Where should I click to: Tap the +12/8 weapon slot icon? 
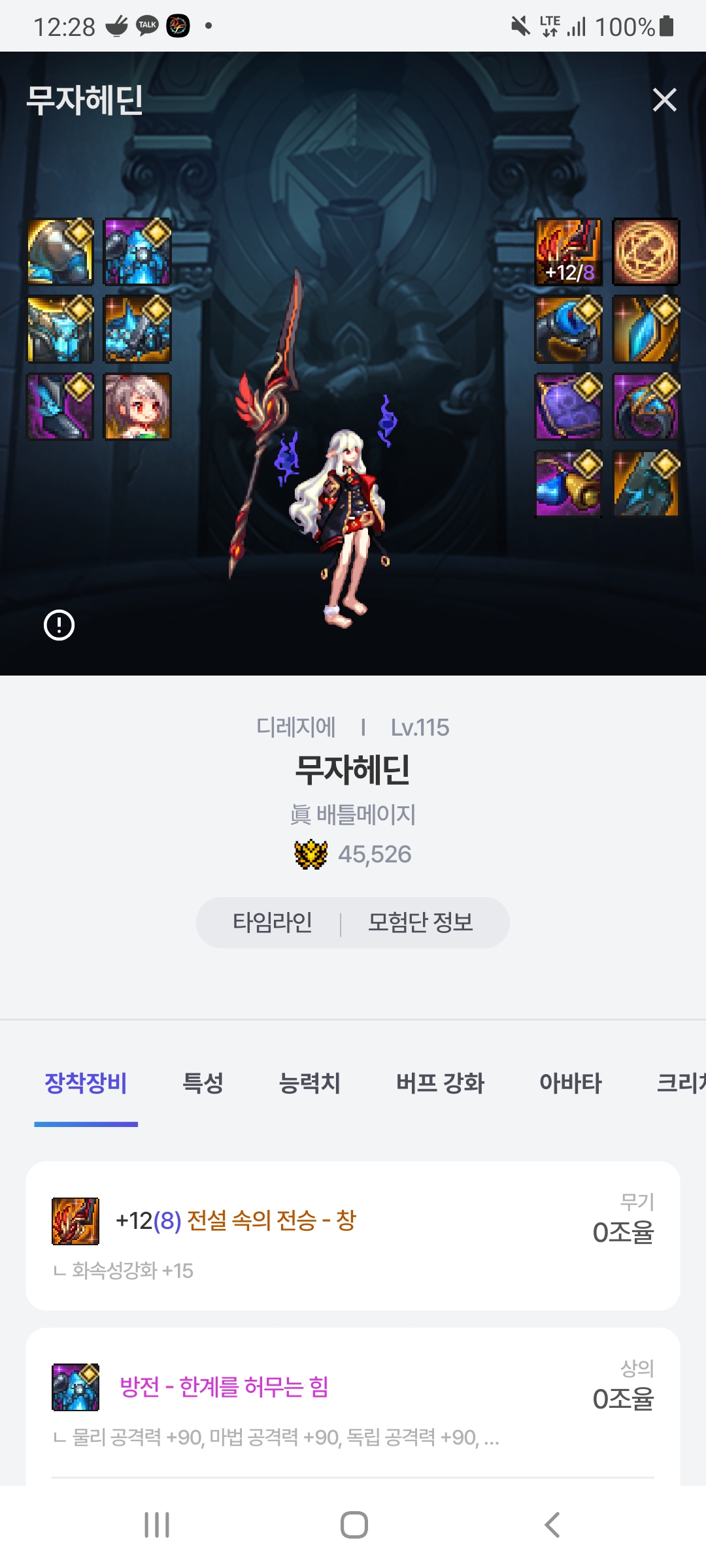[568, 252]
